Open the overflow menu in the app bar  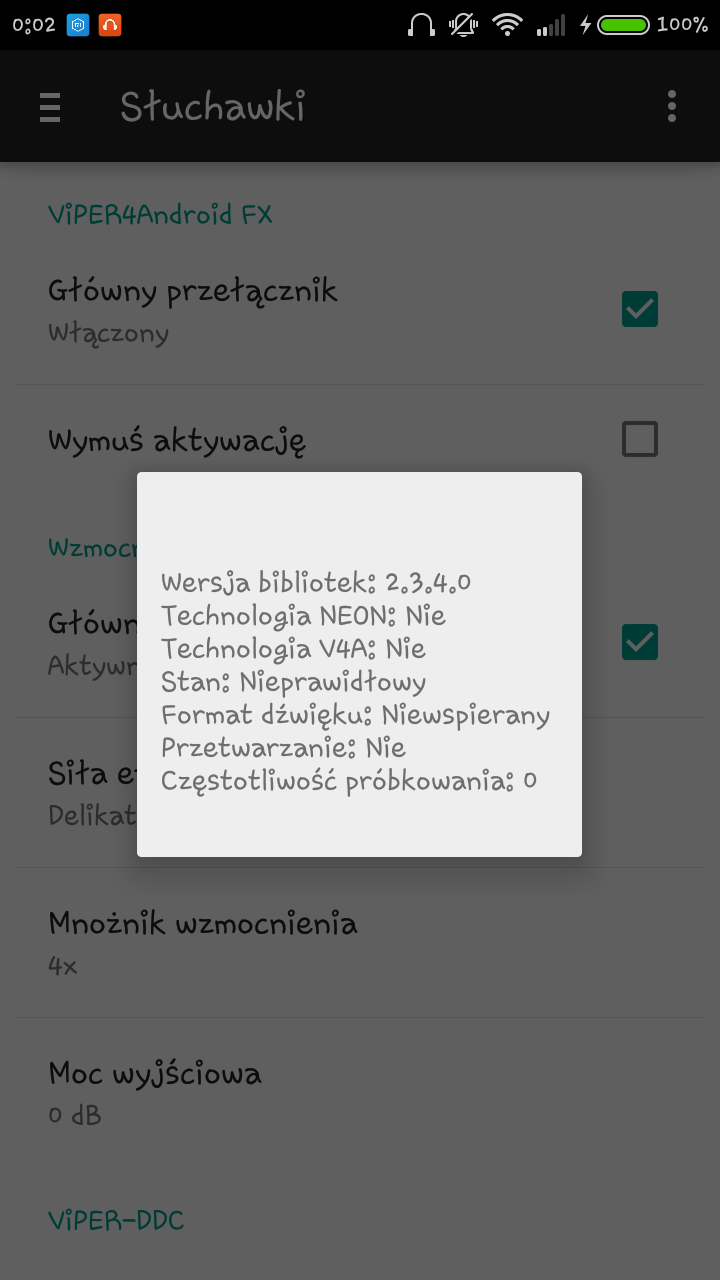[672, 106]
